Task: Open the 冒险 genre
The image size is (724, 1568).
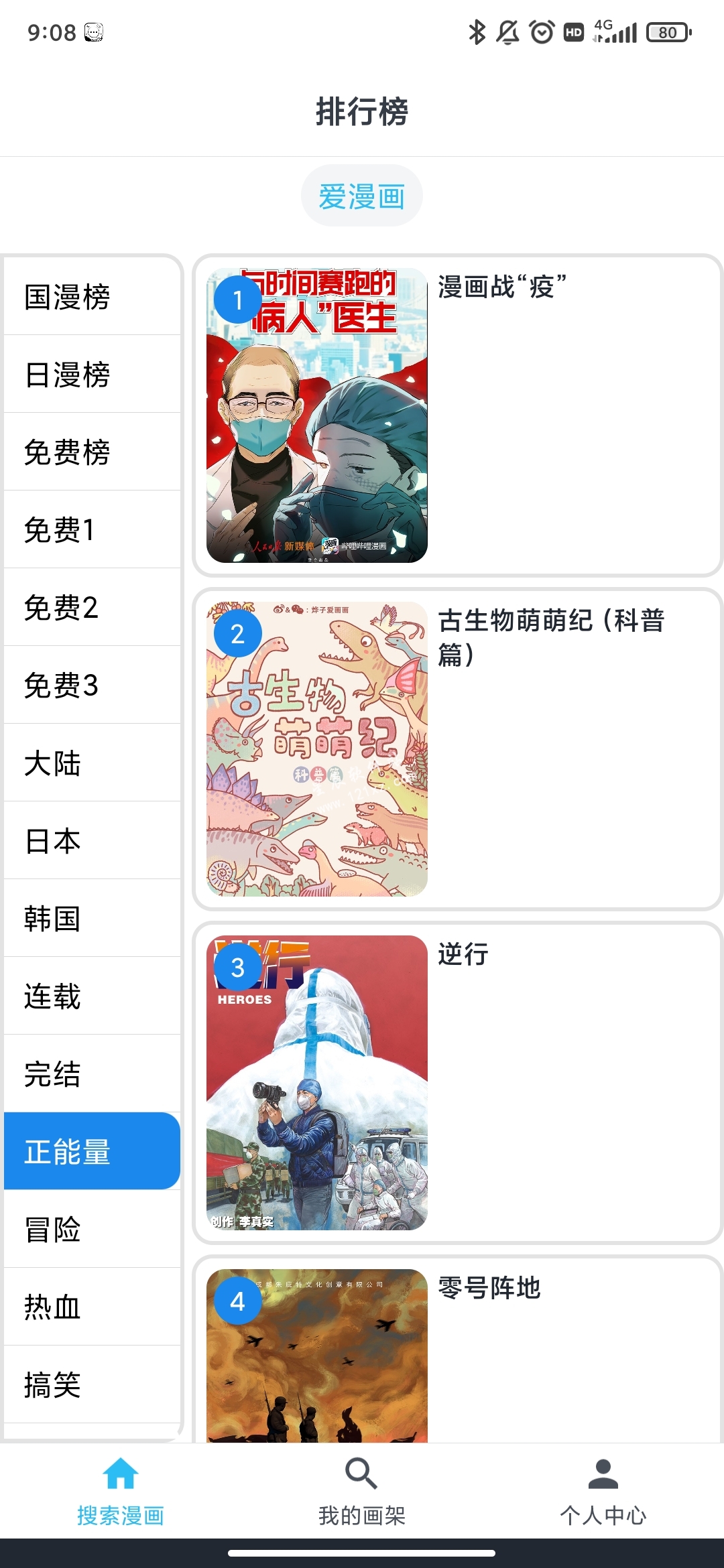Action: [92, 1230]
